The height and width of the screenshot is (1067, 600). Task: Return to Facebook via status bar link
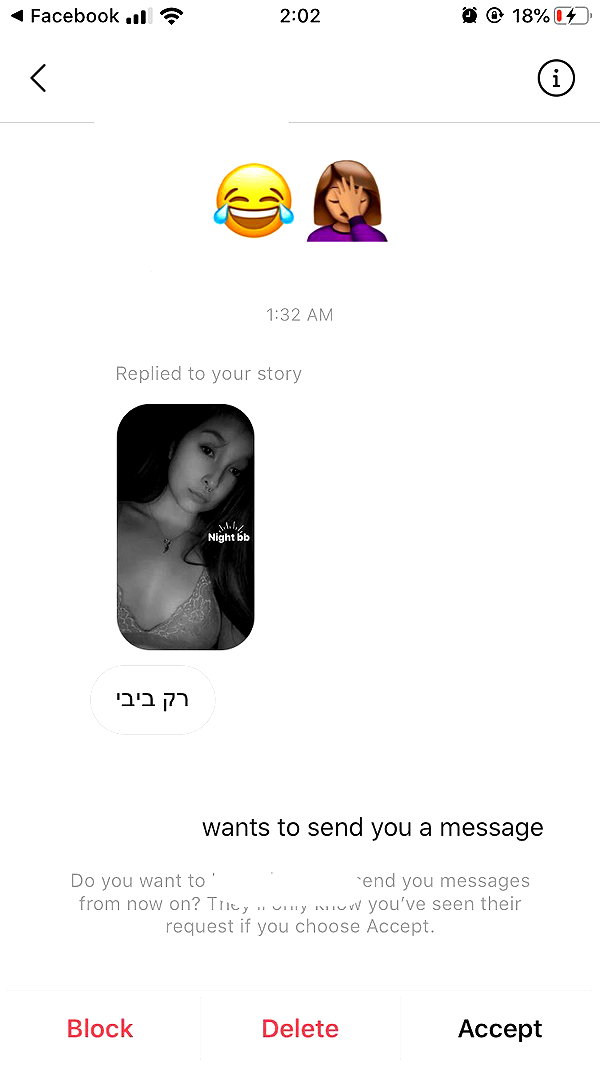click(x=65, y=16)
